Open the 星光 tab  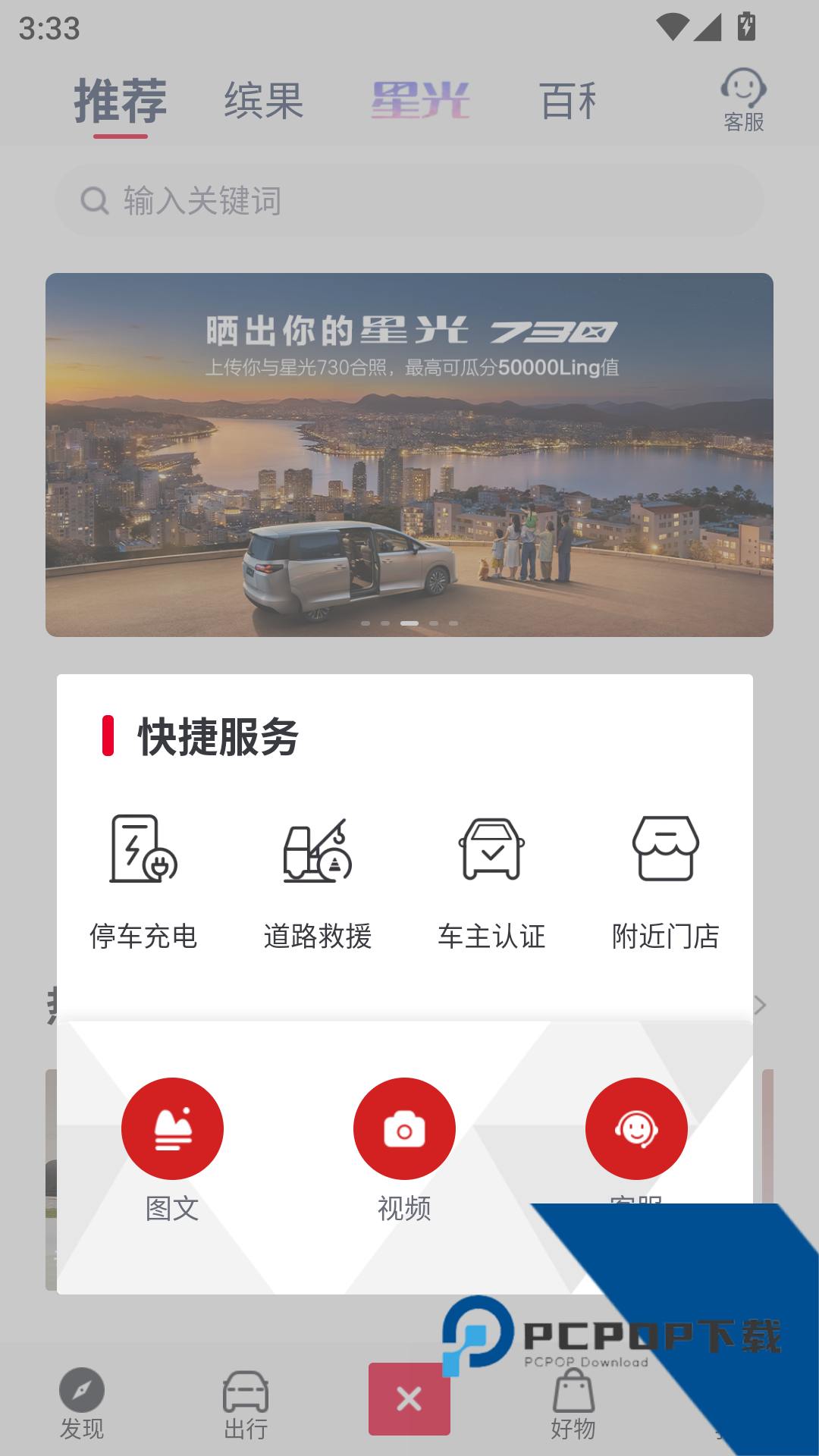tap(421, 101)
